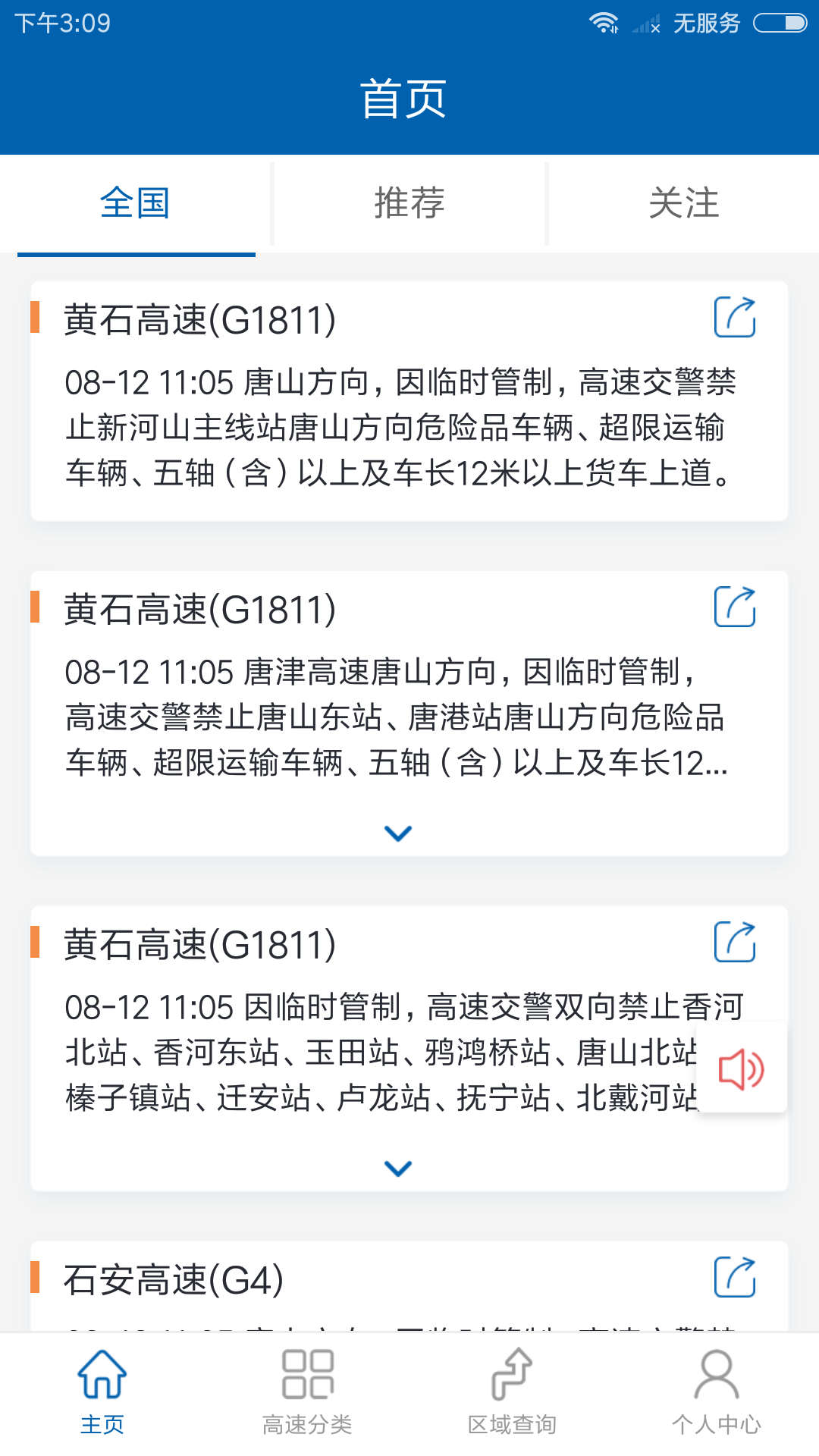Share the 黄石高速 notice mentioning 新河山主线站
Image resolution: width=819 pixels, height=1456 pixels.
point(735,317)
